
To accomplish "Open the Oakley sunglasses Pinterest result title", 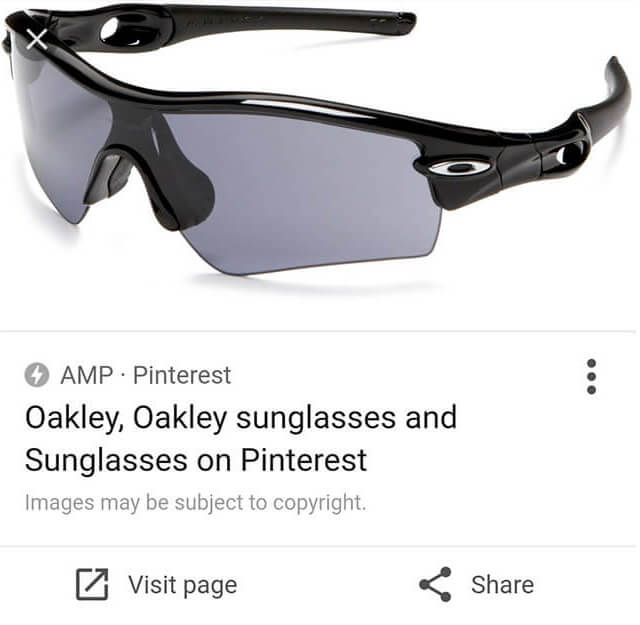I will tap(240, 438).
